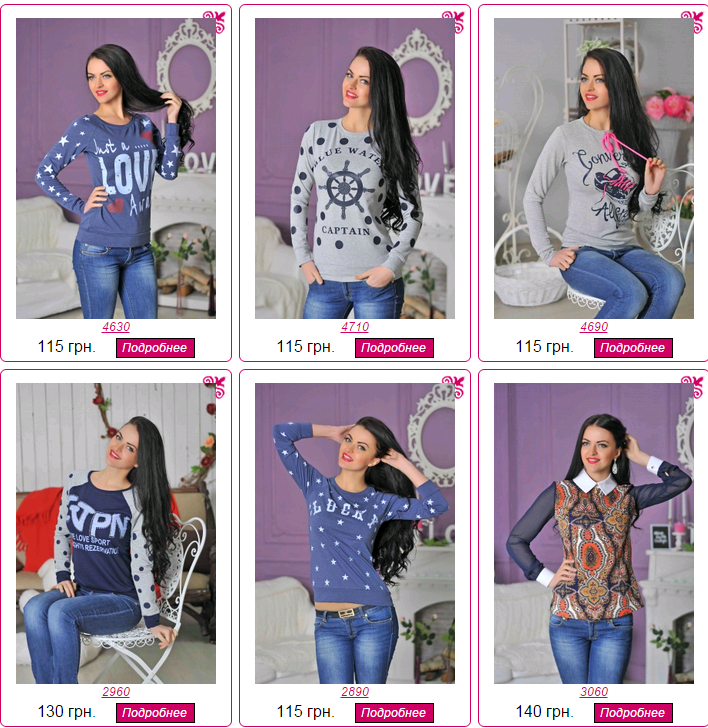This screenshot has width=708, height=728.
Task: Open the grey Captain sweatshirt photo
Action: (x=355, y=168)
